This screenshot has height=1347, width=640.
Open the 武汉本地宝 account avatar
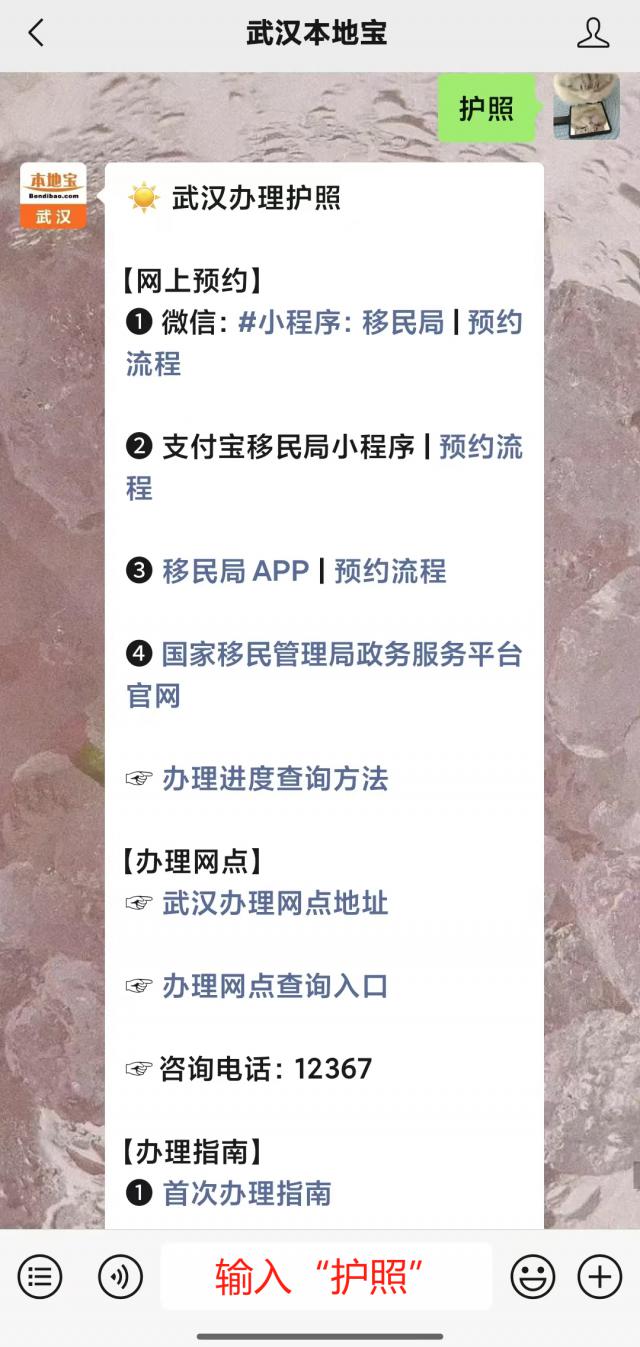tap(53, 197)
